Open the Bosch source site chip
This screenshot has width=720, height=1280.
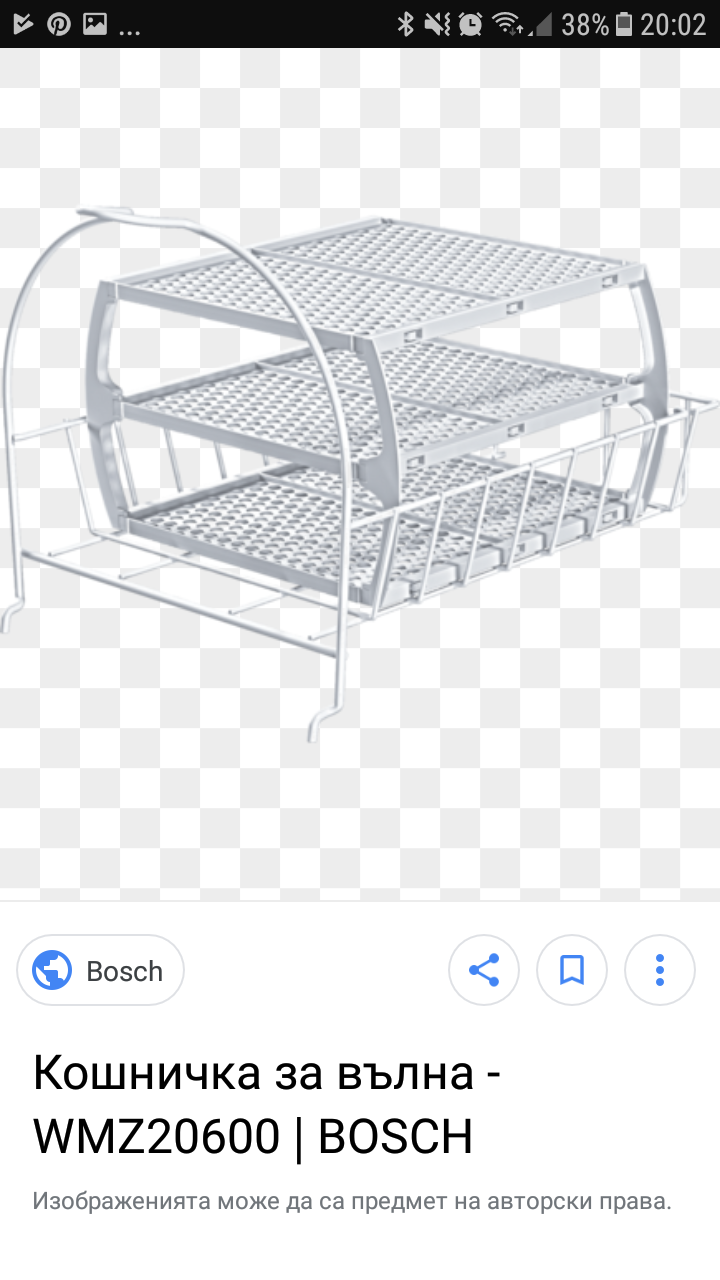[100, 970]
